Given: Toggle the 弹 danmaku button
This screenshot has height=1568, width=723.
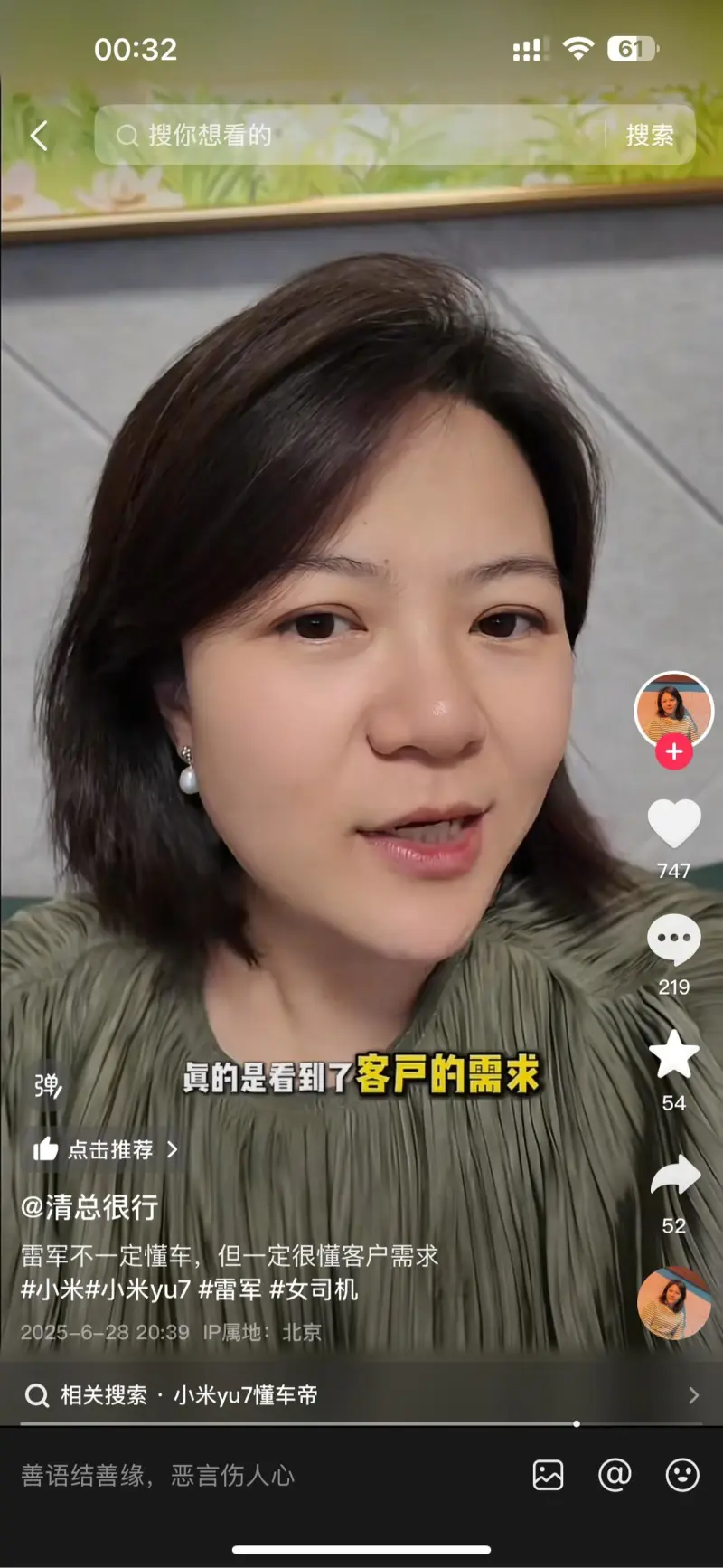Looking at the screenshot, I should pos(47,1084).
